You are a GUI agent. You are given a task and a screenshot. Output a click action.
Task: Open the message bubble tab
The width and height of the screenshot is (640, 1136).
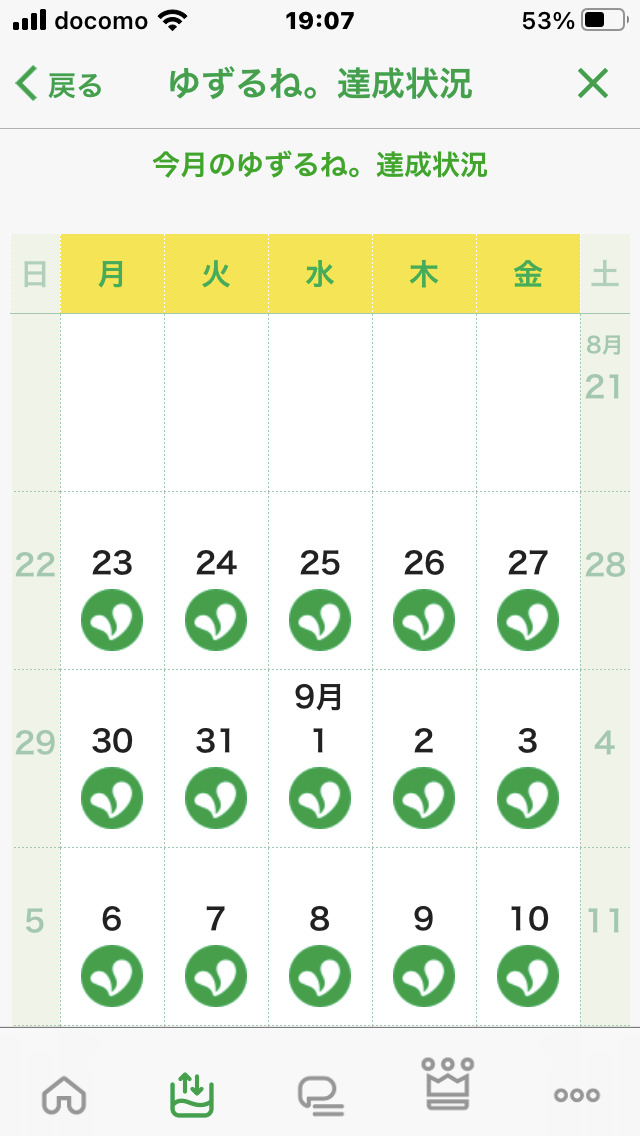coord(320,1095)
